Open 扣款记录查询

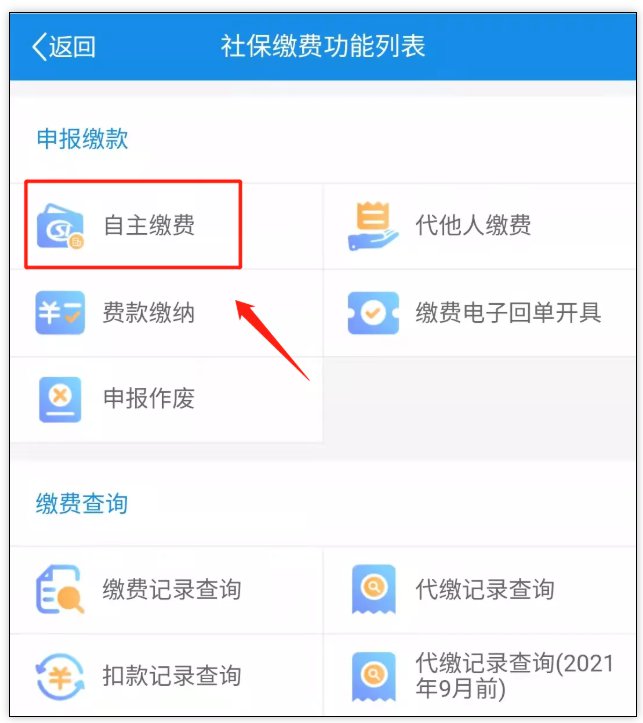pyautogui.click(x=170, y=676)
